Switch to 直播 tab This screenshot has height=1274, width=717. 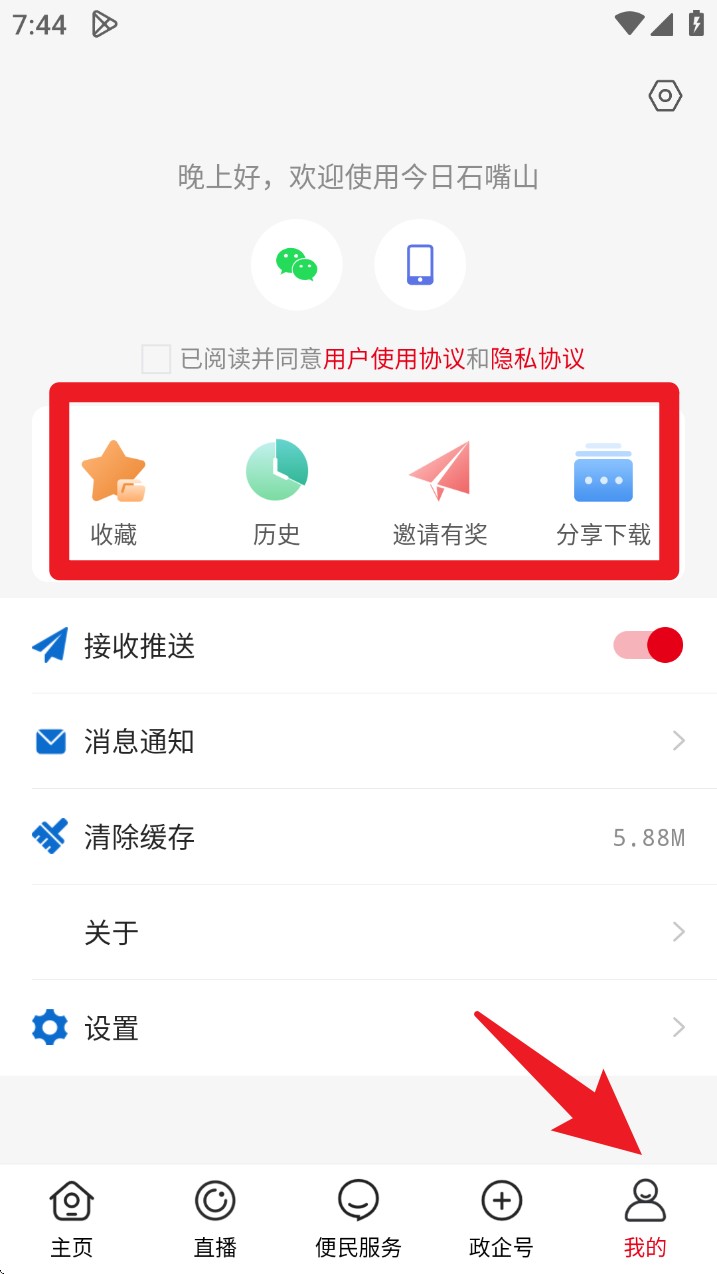click(x=215, y=1219)
